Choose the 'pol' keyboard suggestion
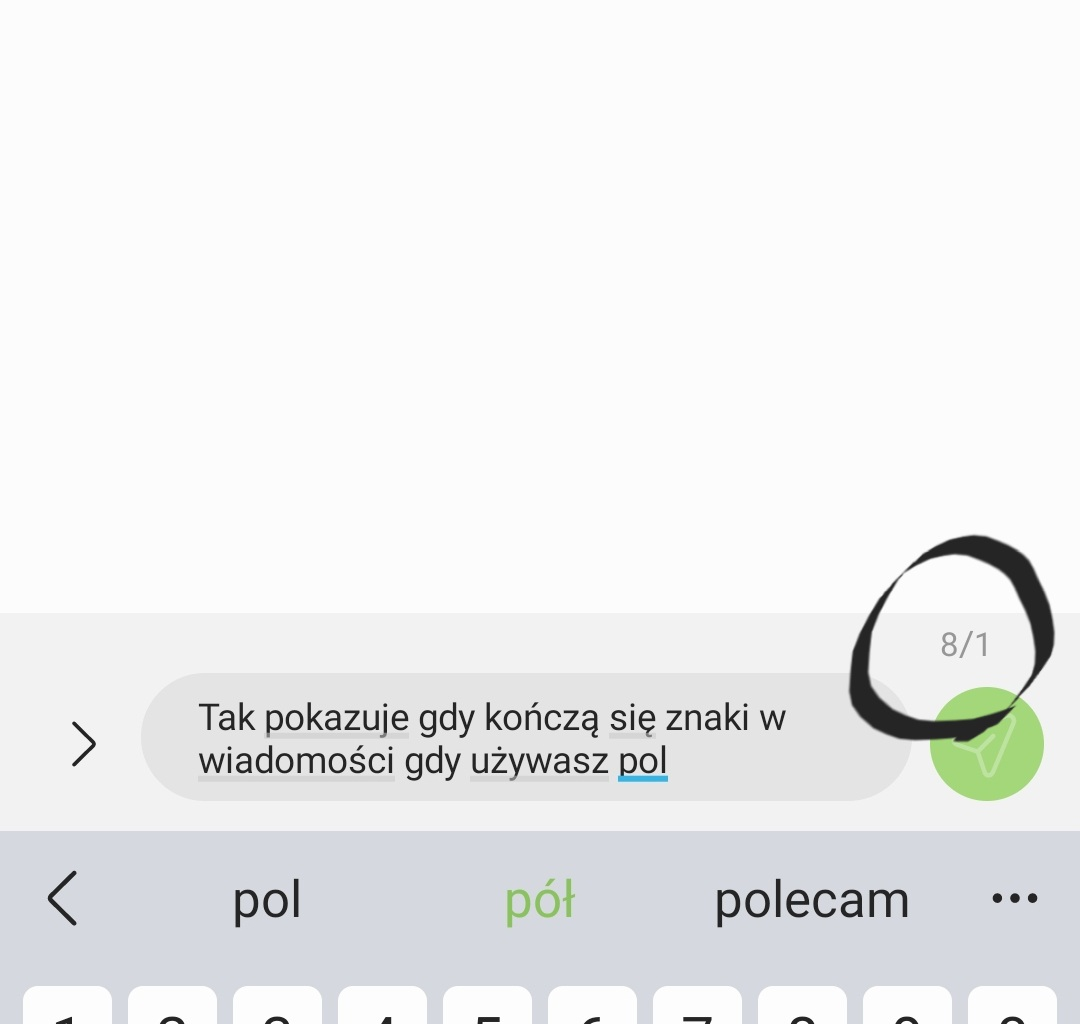This screenshot has width=1080, height=1024. pos(267,900)
